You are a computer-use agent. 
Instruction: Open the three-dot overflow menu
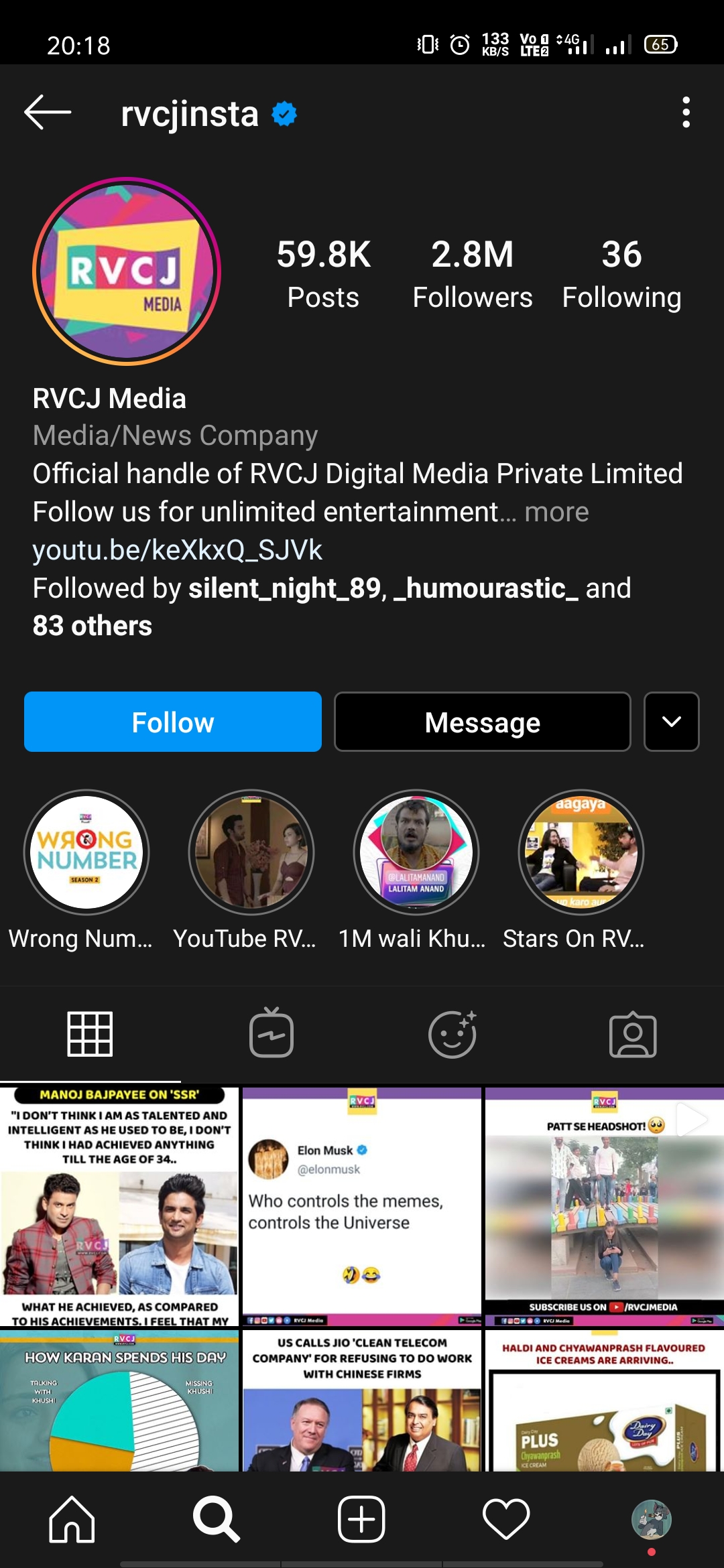tap(685, 112)
